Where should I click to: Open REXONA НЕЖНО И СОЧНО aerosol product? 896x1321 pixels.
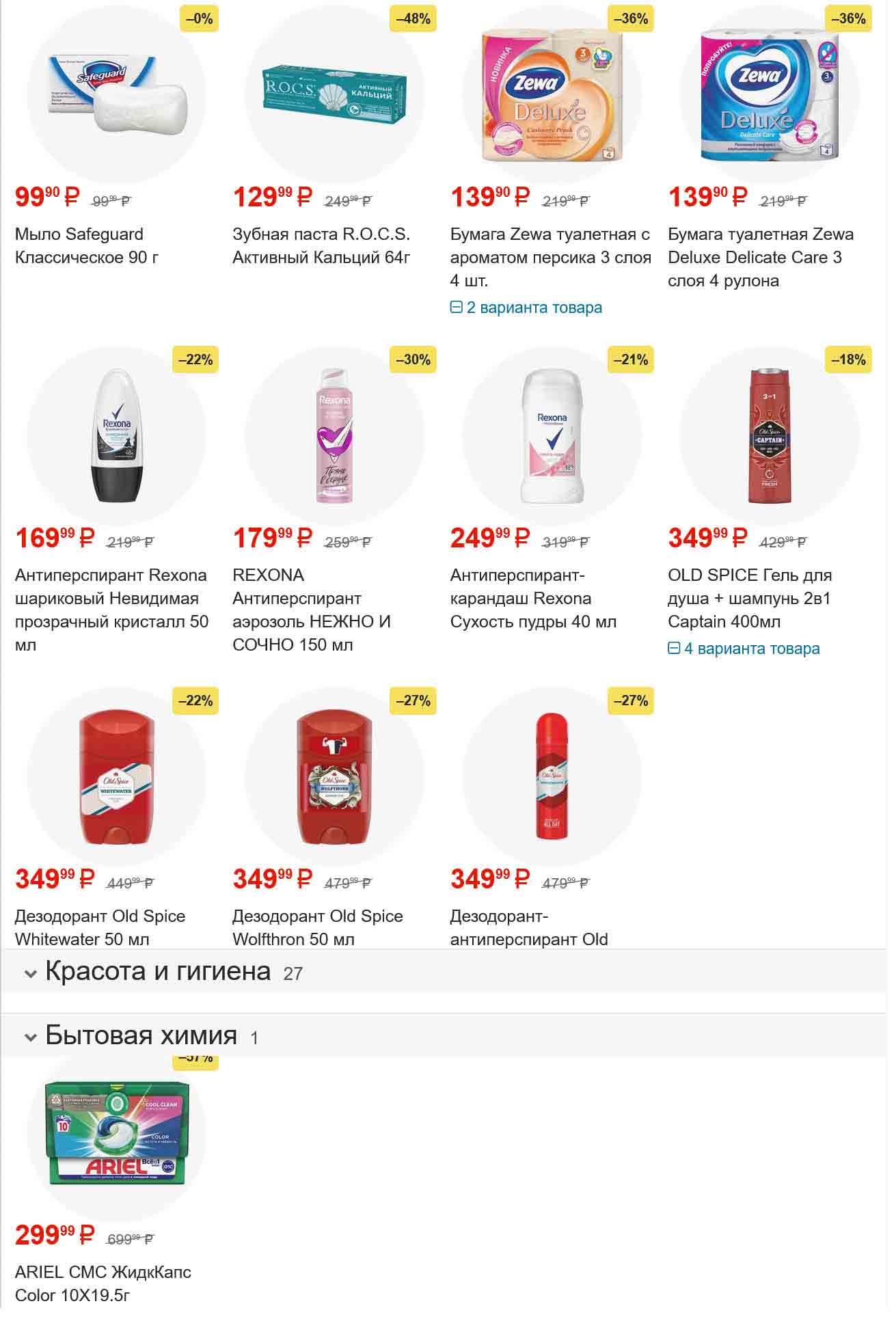pyautogui.click(x=311, y=610)
